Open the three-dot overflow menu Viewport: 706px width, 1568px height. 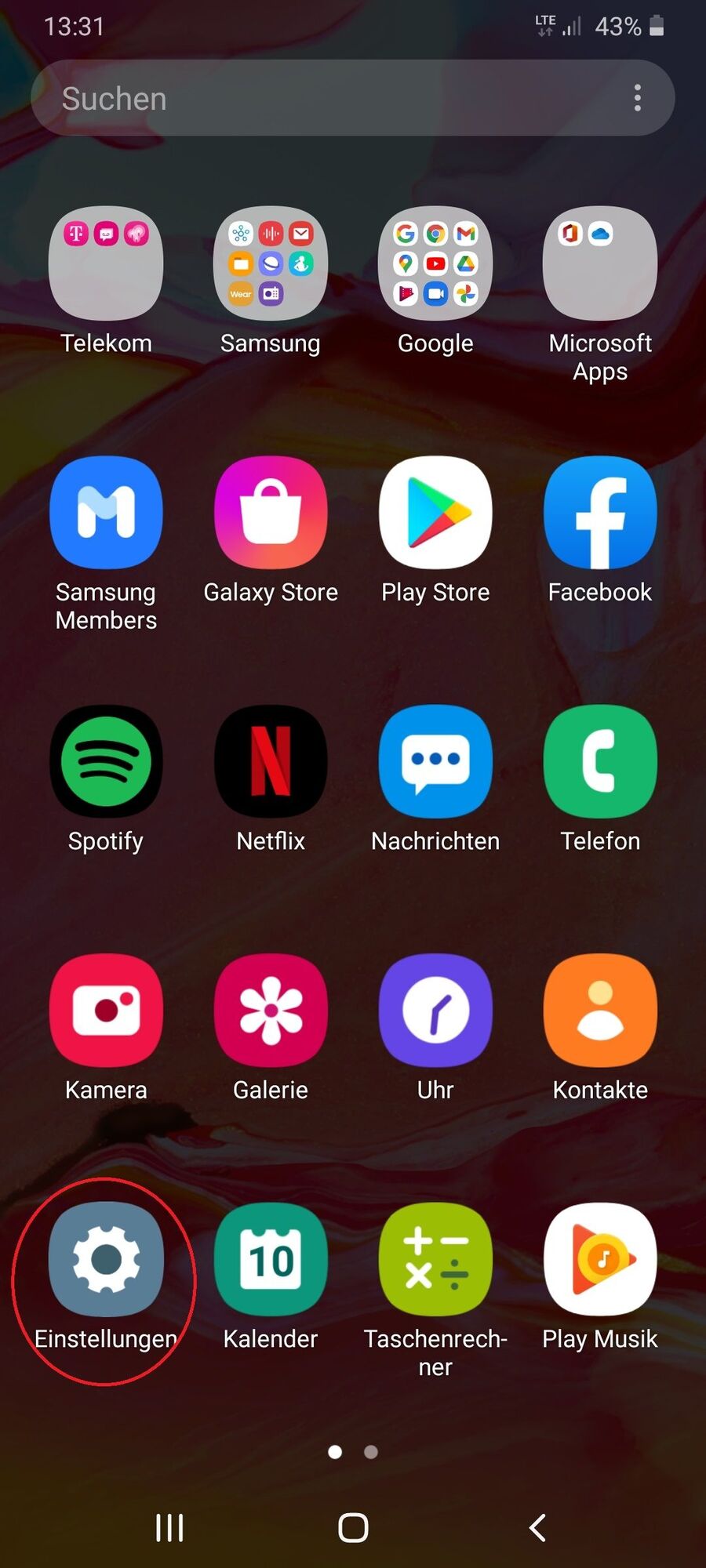tap(637, 98)
